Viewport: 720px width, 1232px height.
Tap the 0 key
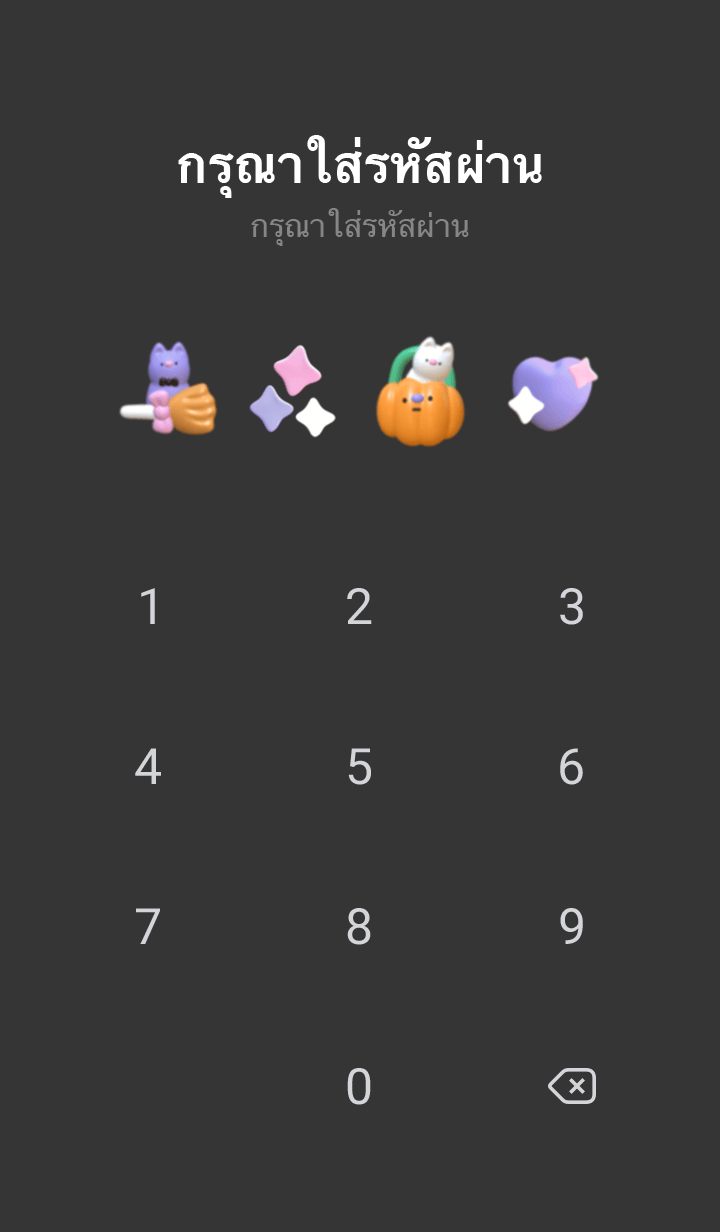click(359, 1087)
